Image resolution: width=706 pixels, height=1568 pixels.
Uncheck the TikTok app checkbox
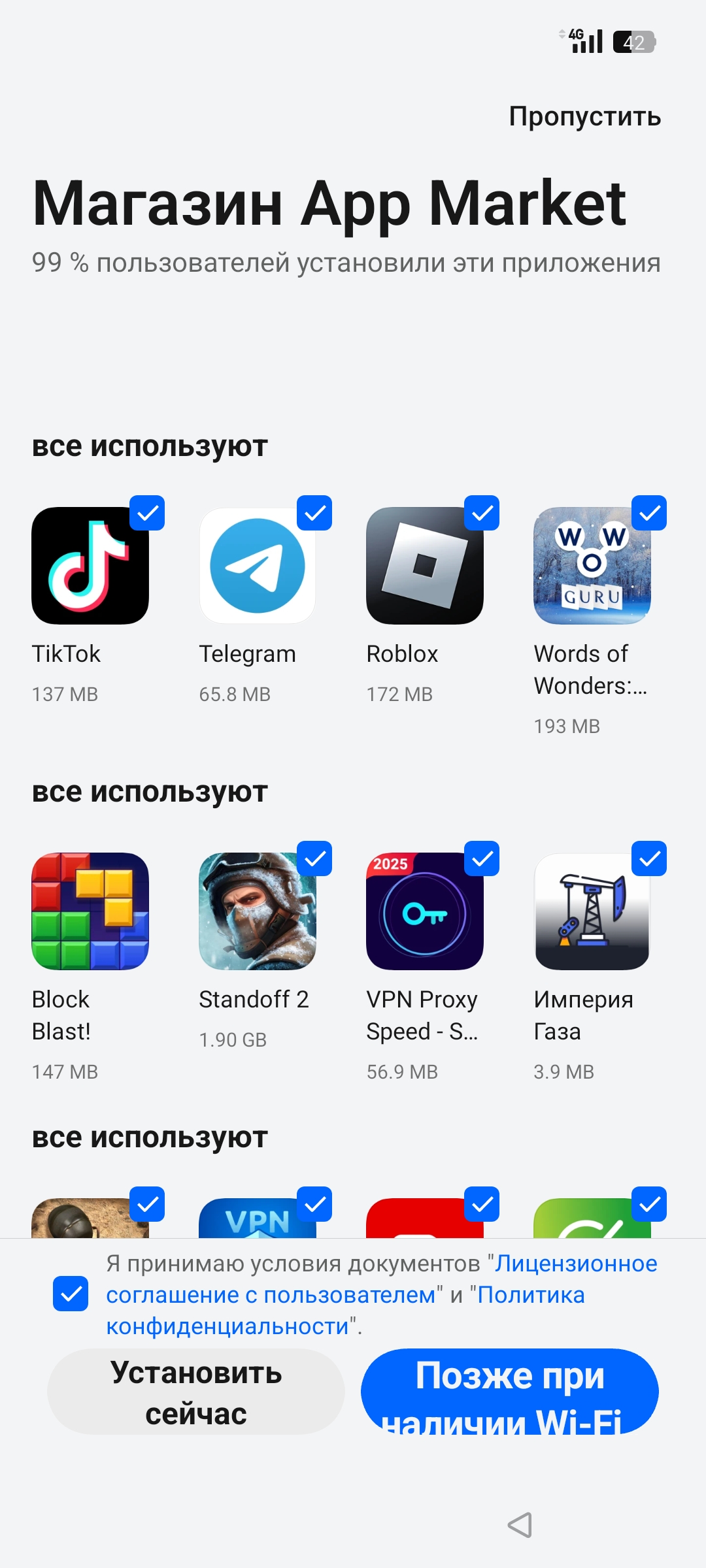[x=147, y=513]
